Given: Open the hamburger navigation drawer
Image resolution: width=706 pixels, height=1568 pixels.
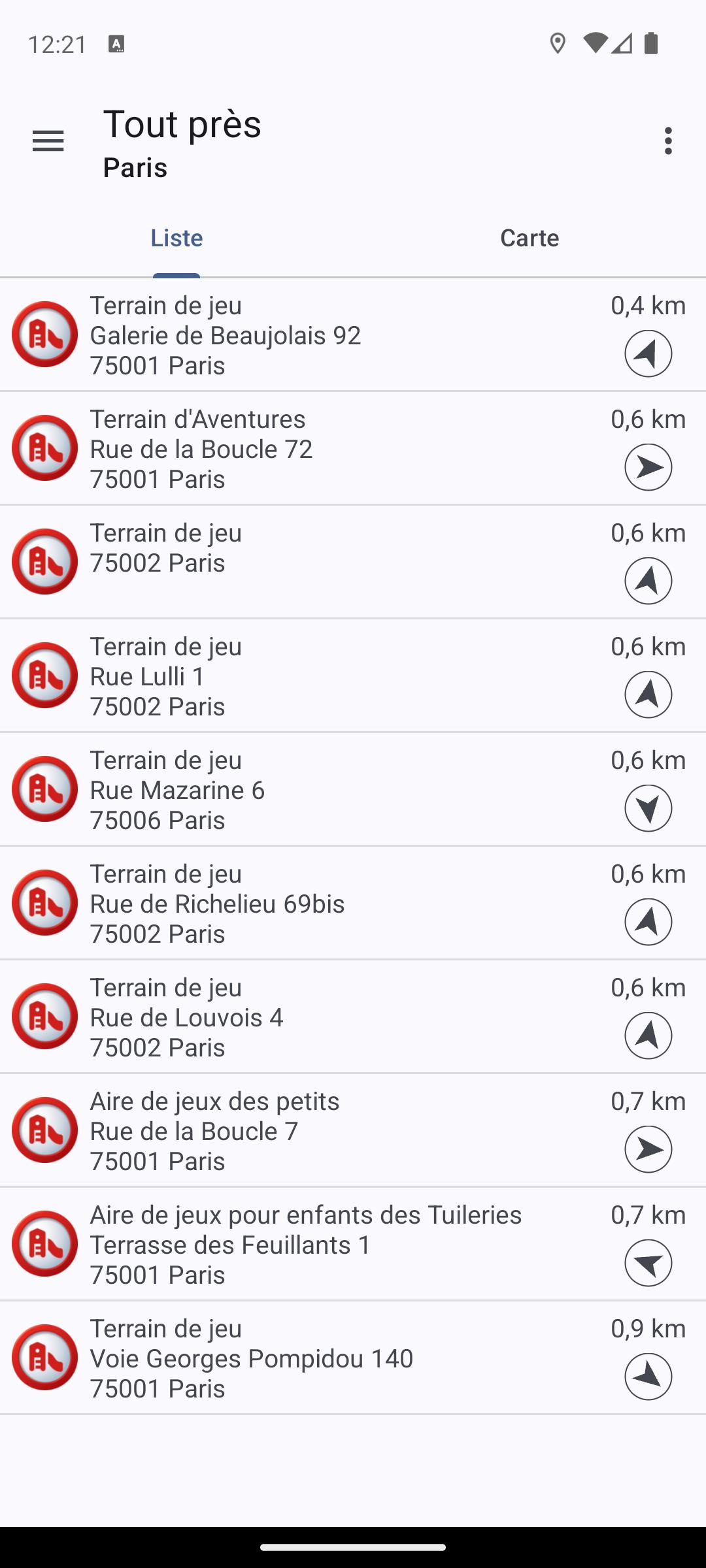Looking at the screenshot, I should (48, 141).
